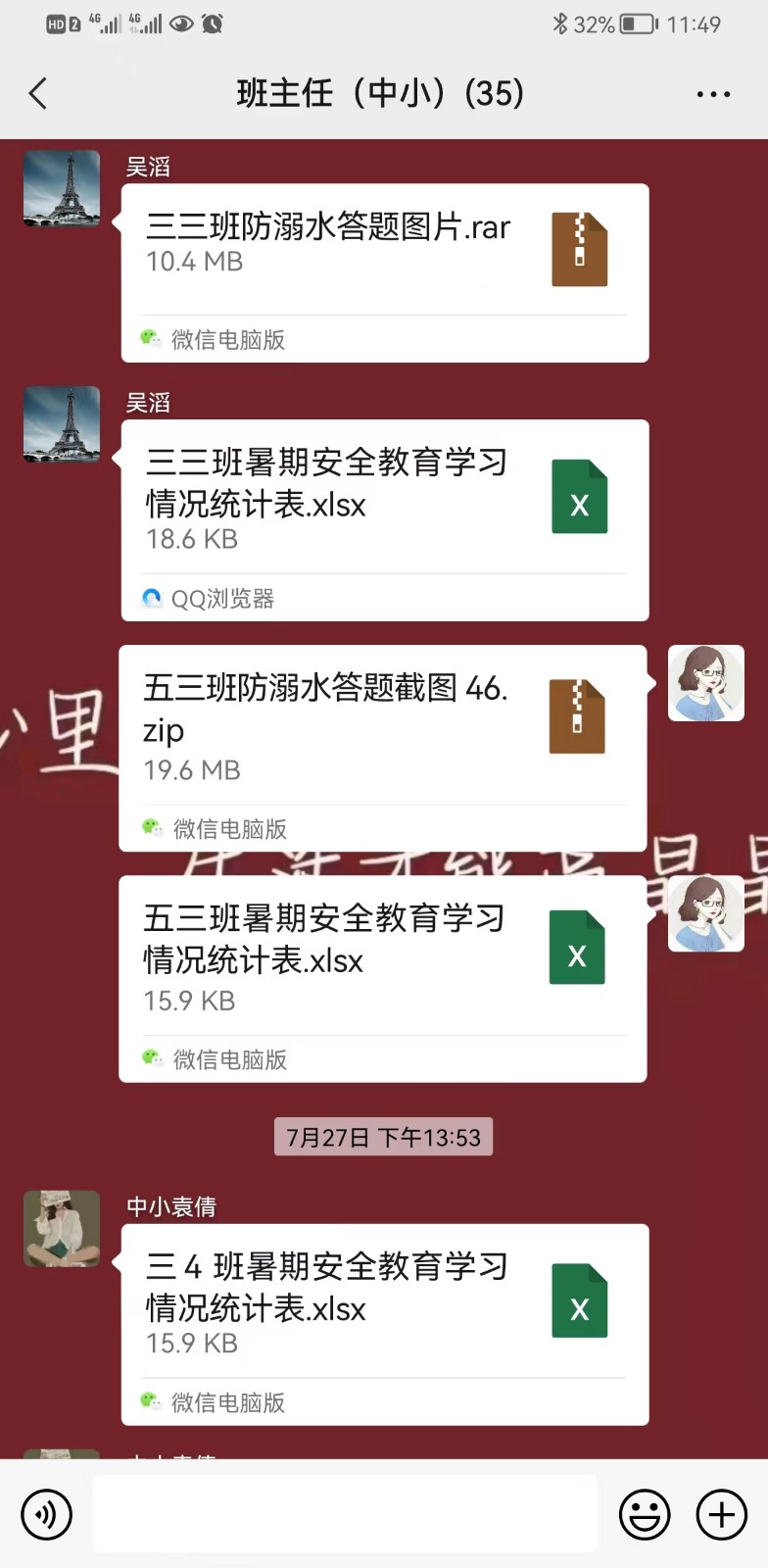Tap the 7月27日 下午13:53 timestamp
768x1568 pixels.
click(x=383, y=1137)
